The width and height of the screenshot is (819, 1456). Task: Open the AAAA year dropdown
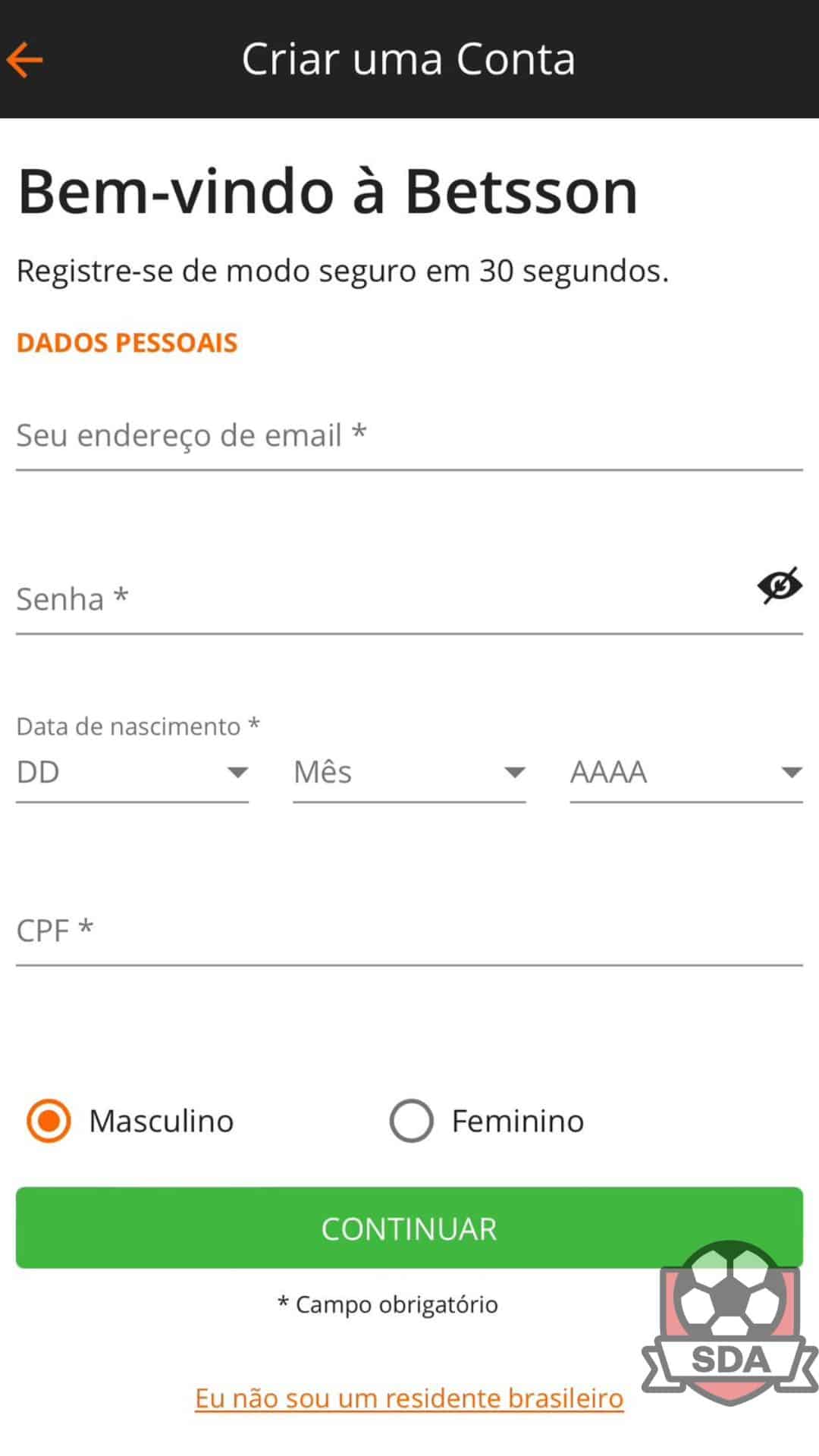tap(686, 773)
